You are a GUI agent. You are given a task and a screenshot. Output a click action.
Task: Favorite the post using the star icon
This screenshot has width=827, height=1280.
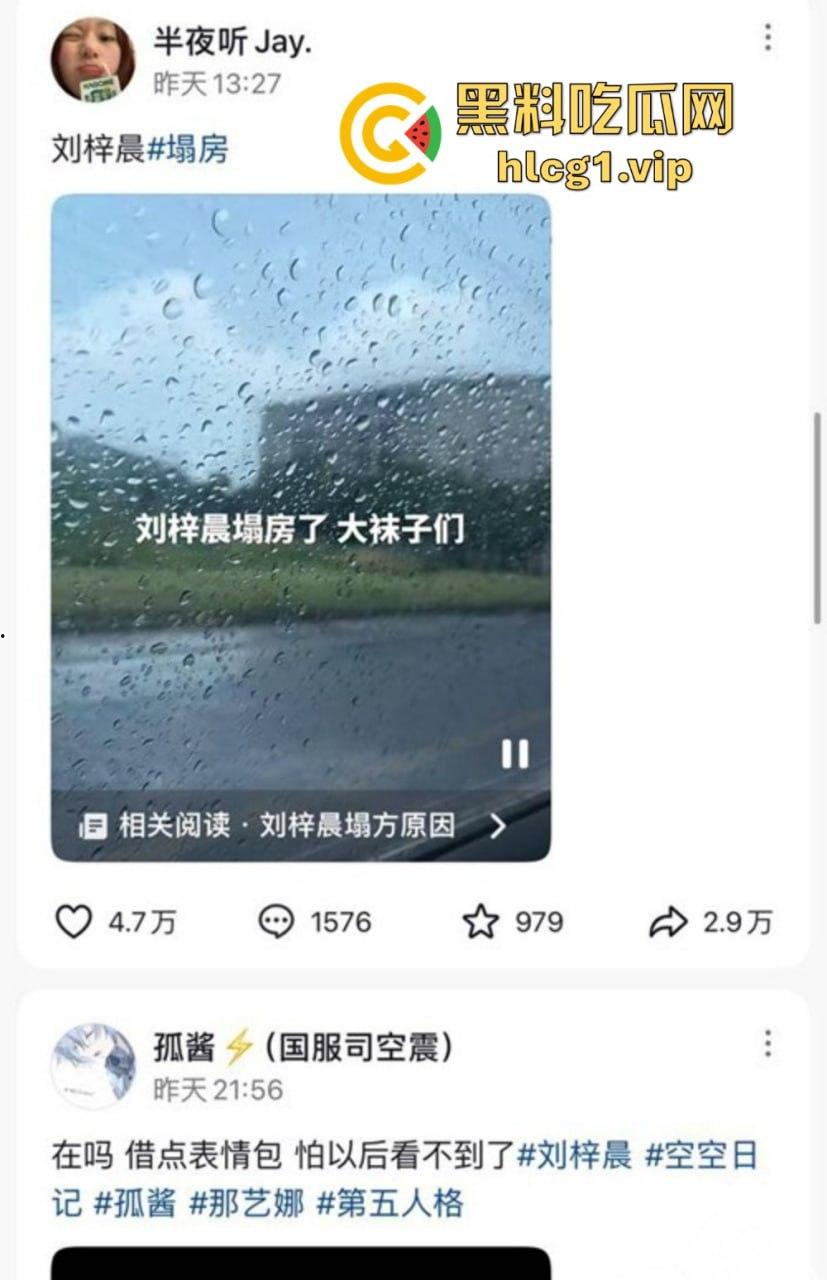point(484,922)
